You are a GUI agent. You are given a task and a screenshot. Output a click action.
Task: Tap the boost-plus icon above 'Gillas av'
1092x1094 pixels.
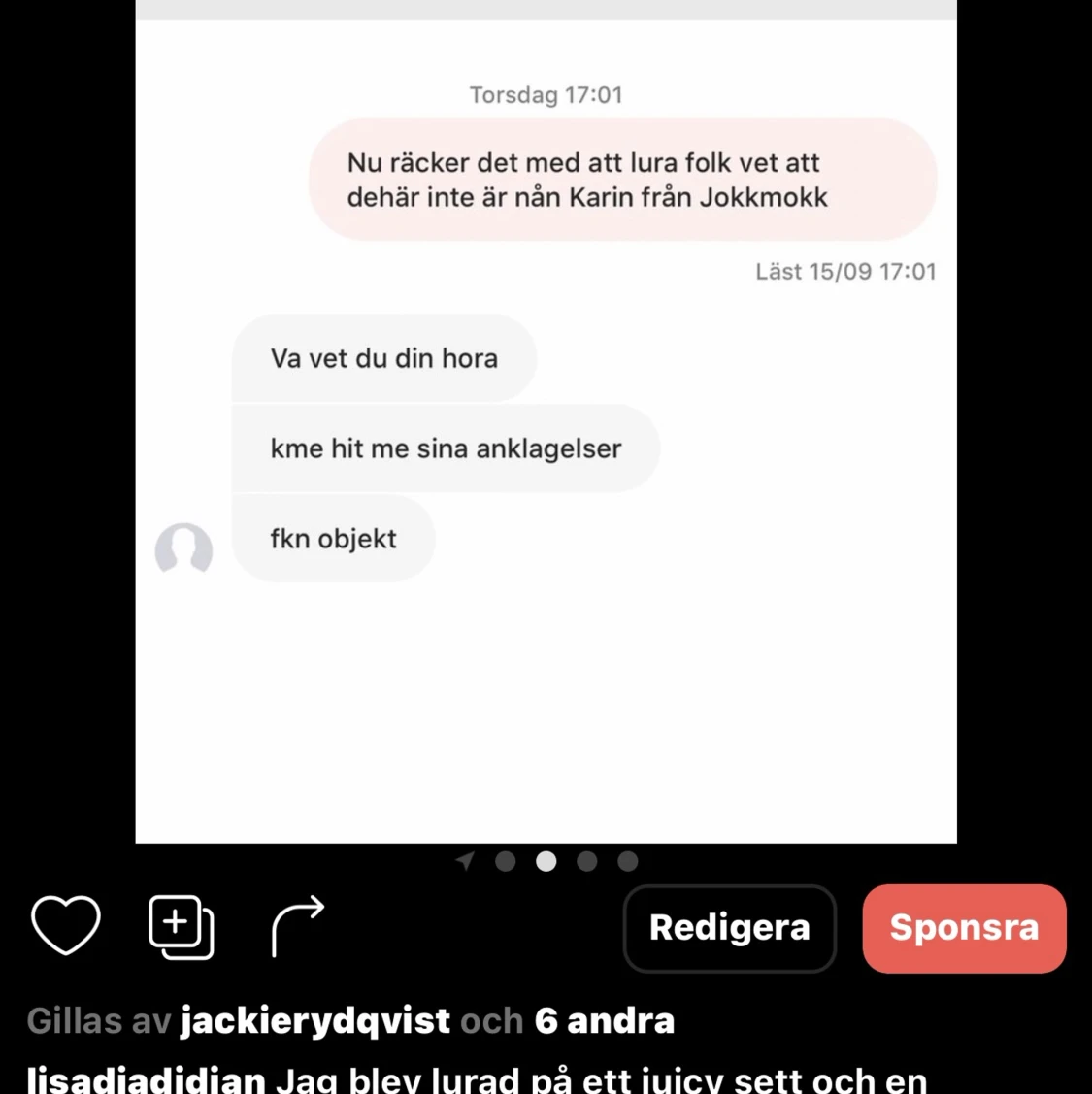click(178, 927)
